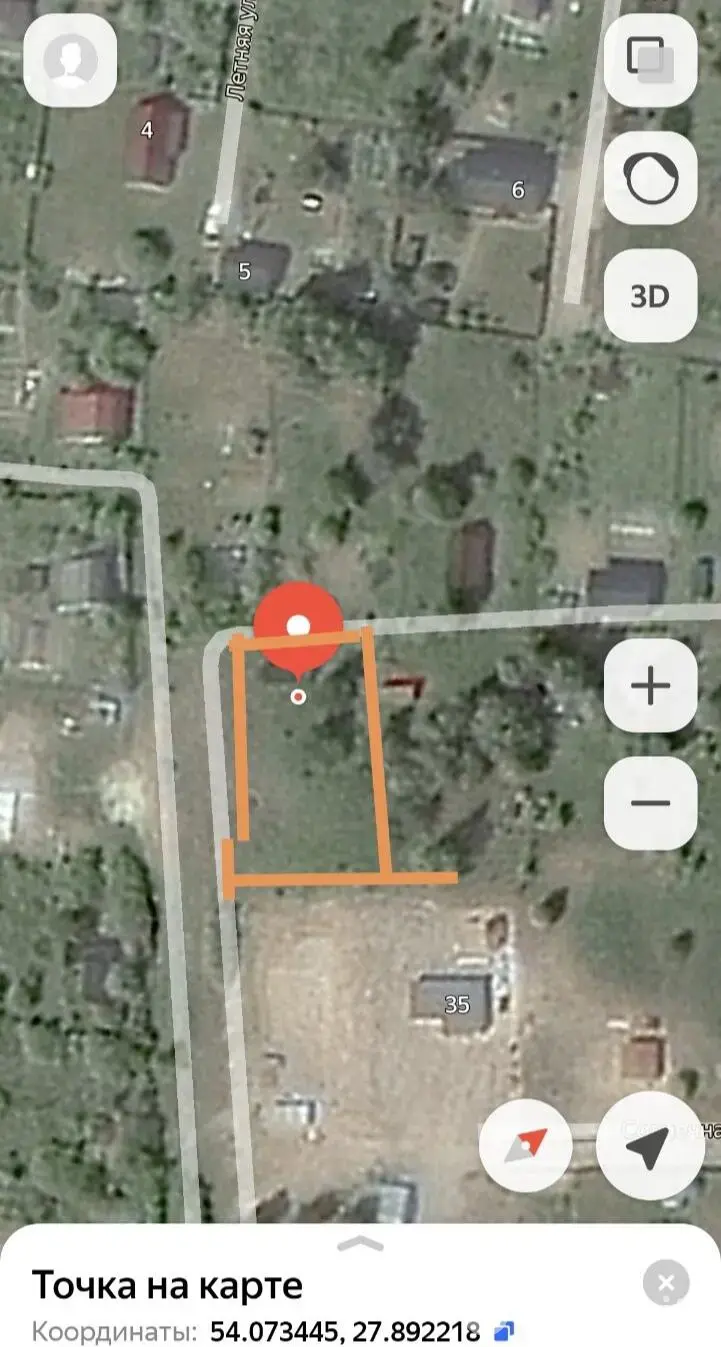Viewport: 721px width, 1347px height.
Task: Collapse the bottom sheet via chevron handle
Action: 360,1245
